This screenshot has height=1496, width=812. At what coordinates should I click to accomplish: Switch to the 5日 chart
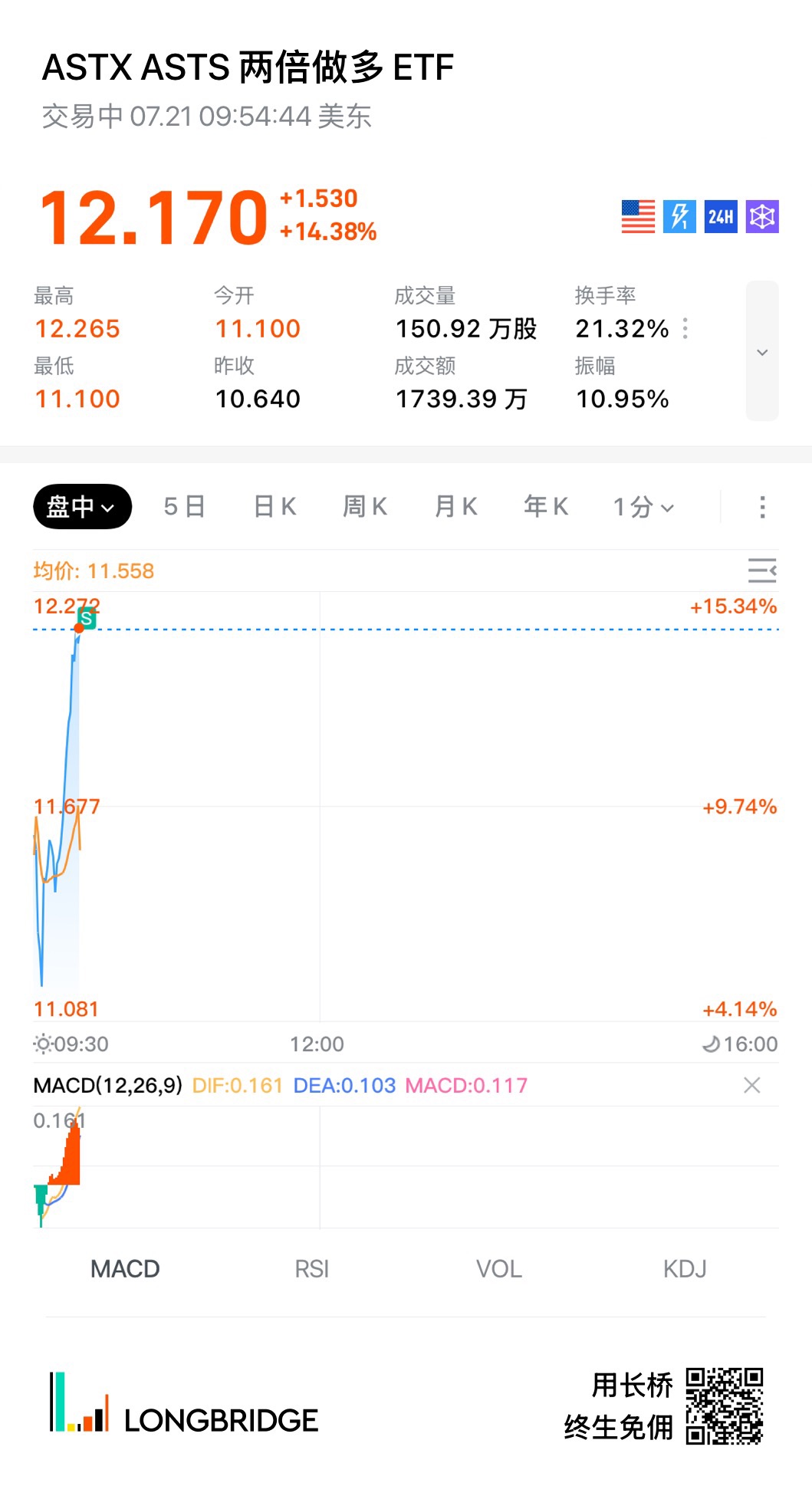[x=184, y=507]
